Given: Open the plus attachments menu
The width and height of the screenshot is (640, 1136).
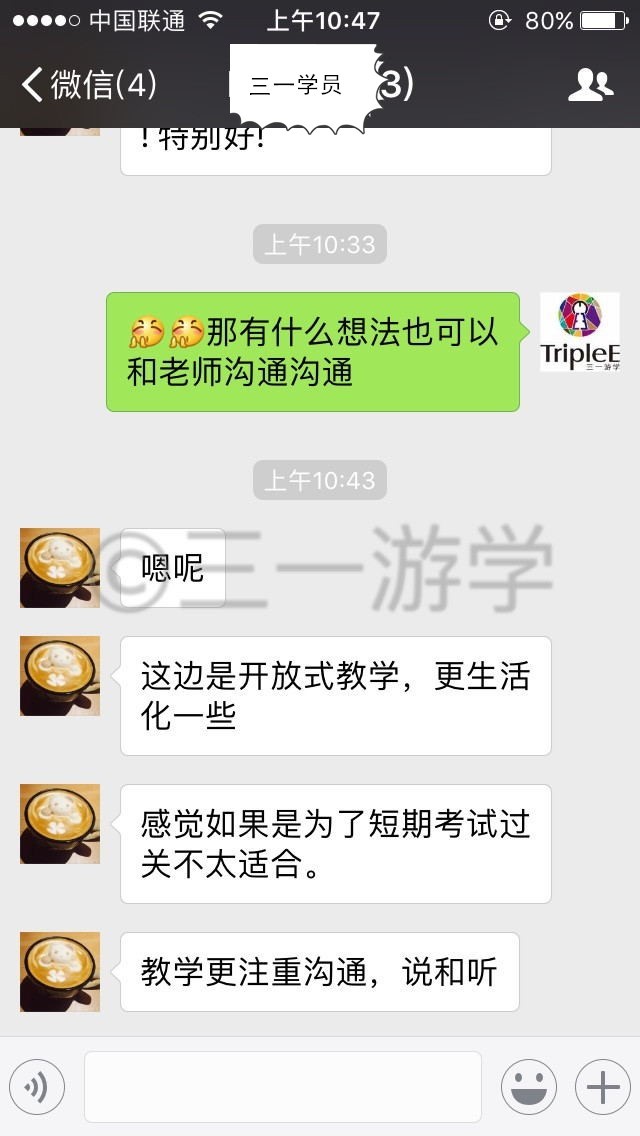Looking at the screenshot, I should (603, 1087).
